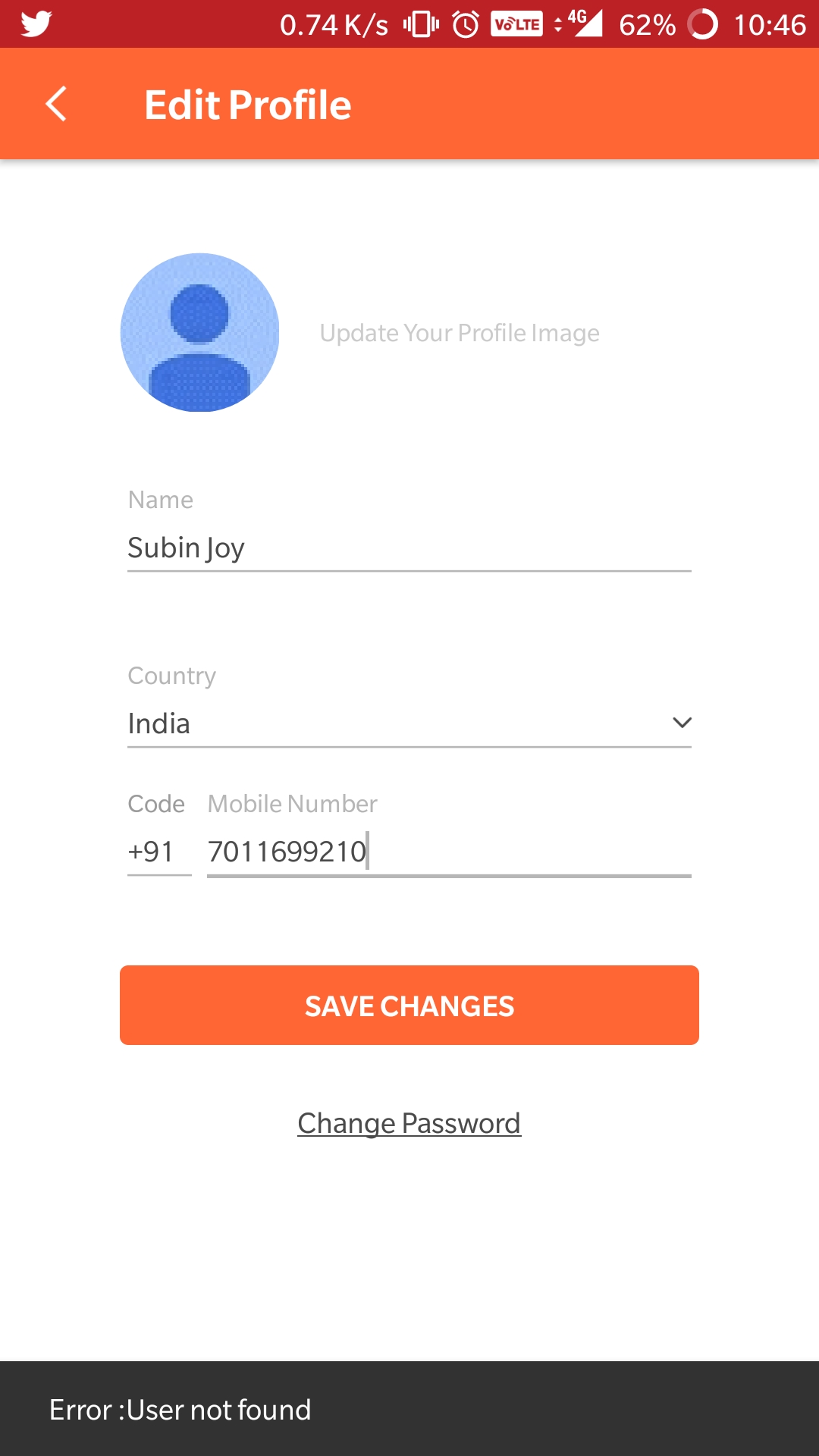Open the Country dropdown showing India

click(x=408, y=723)
